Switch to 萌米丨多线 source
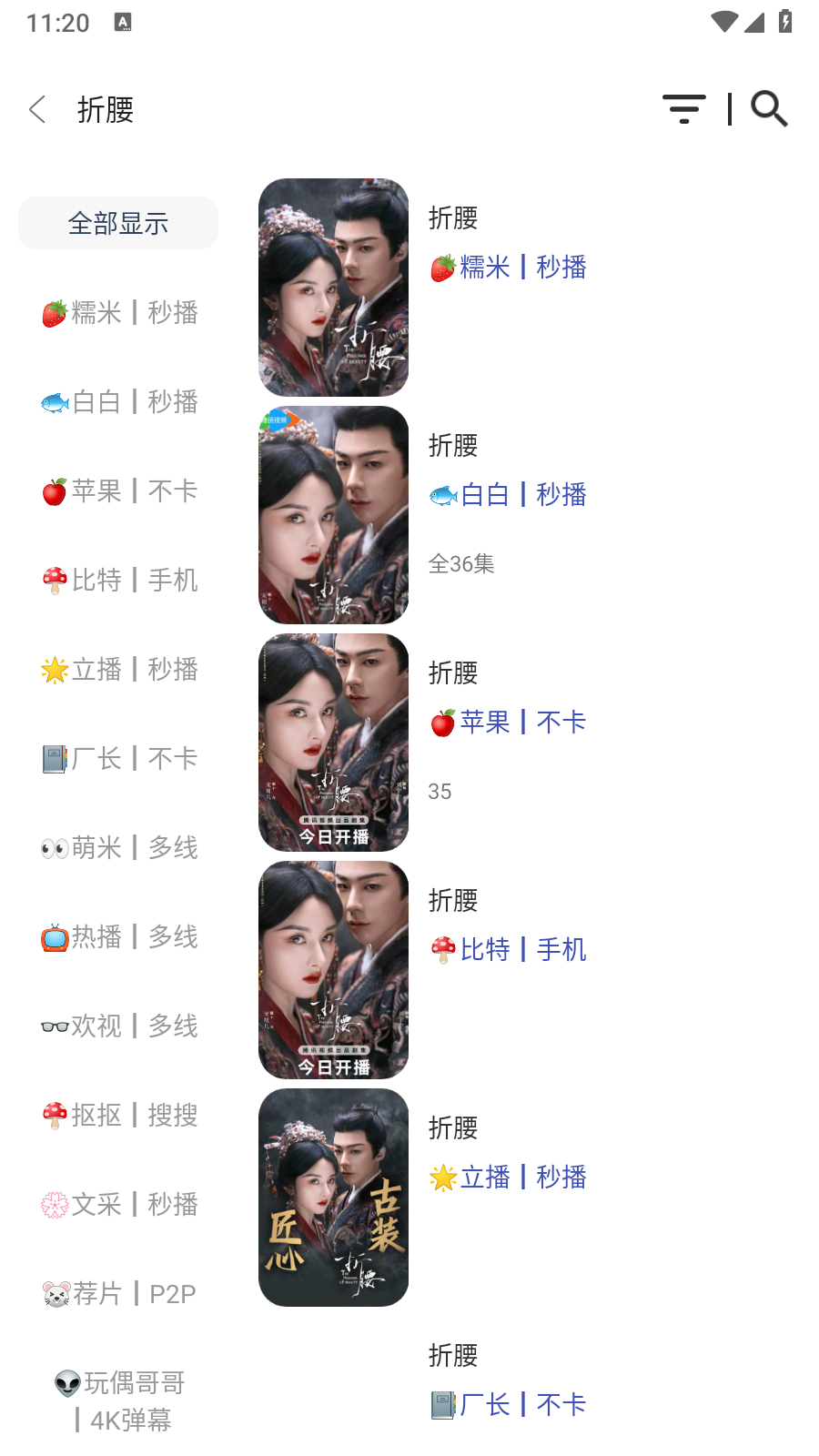Viewport: 819px width, 1456px height. 118,847
